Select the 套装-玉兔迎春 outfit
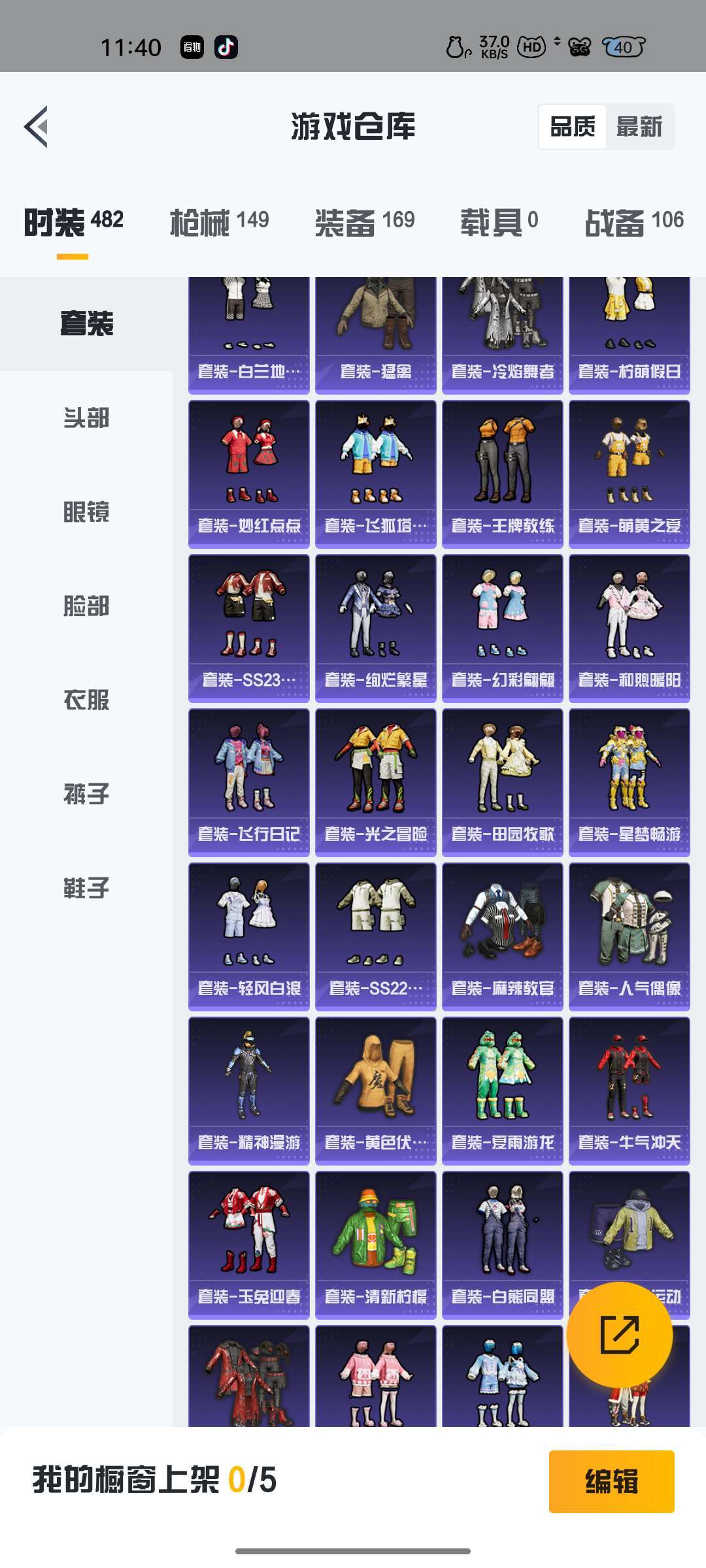The height and width of the screenshot is (1568, 706). [x=249, y=1245]
